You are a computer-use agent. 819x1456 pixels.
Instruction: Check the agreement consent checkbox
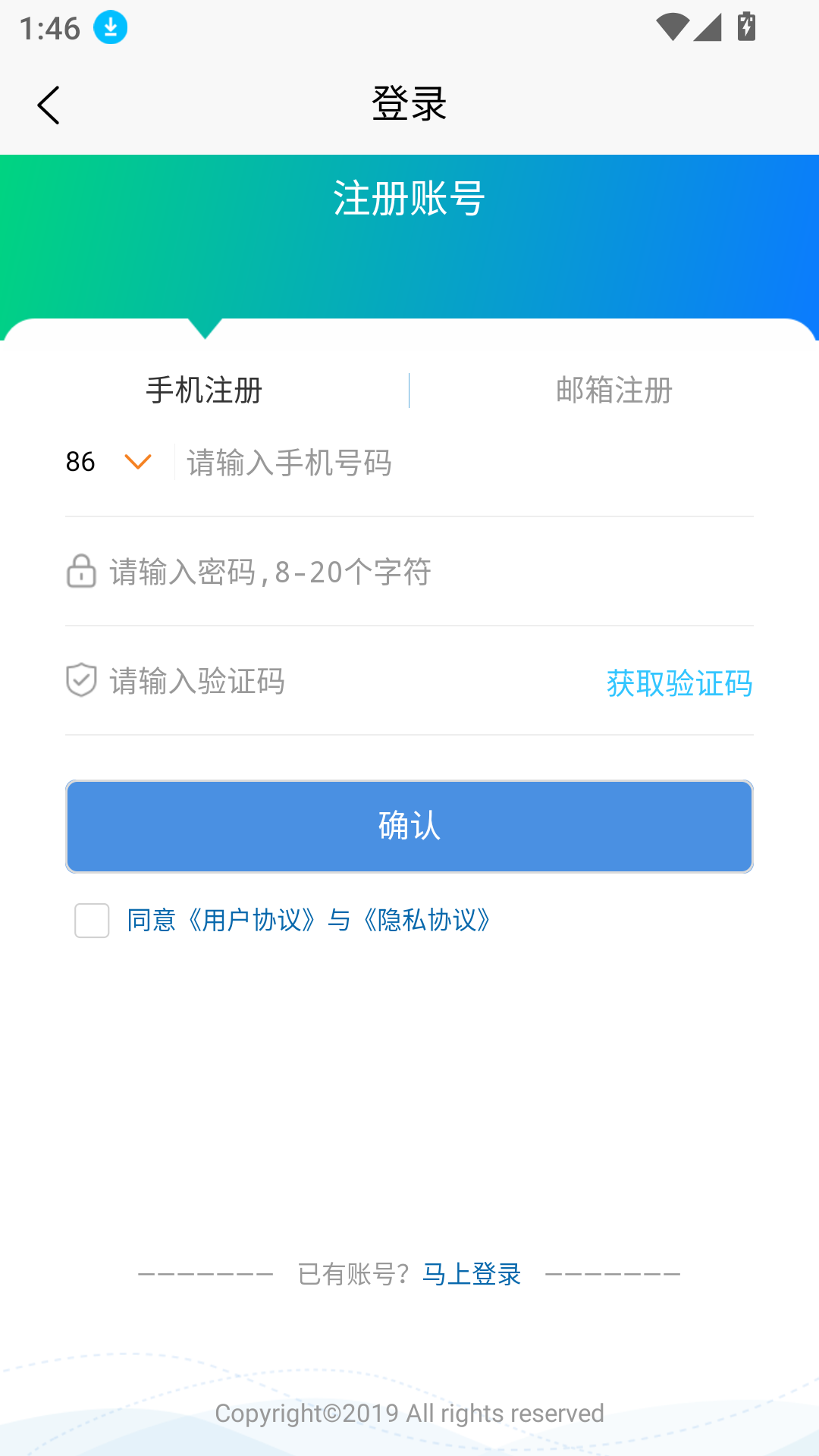pos(91,921)
